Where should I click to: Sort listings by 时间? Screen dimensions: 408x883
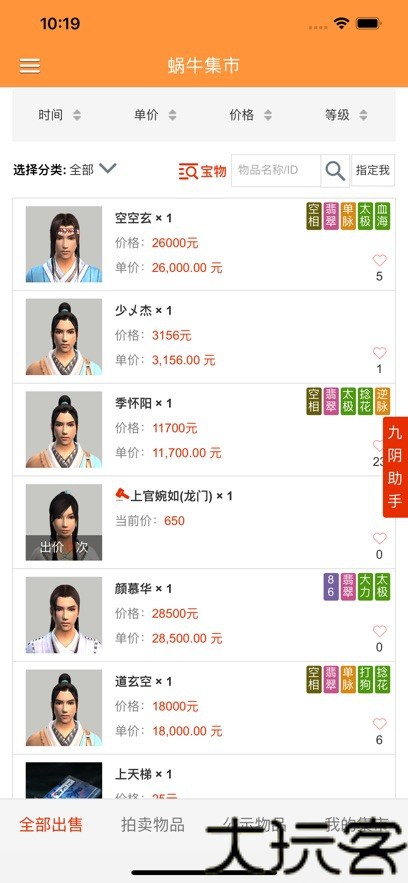click(x=60, y=115)
